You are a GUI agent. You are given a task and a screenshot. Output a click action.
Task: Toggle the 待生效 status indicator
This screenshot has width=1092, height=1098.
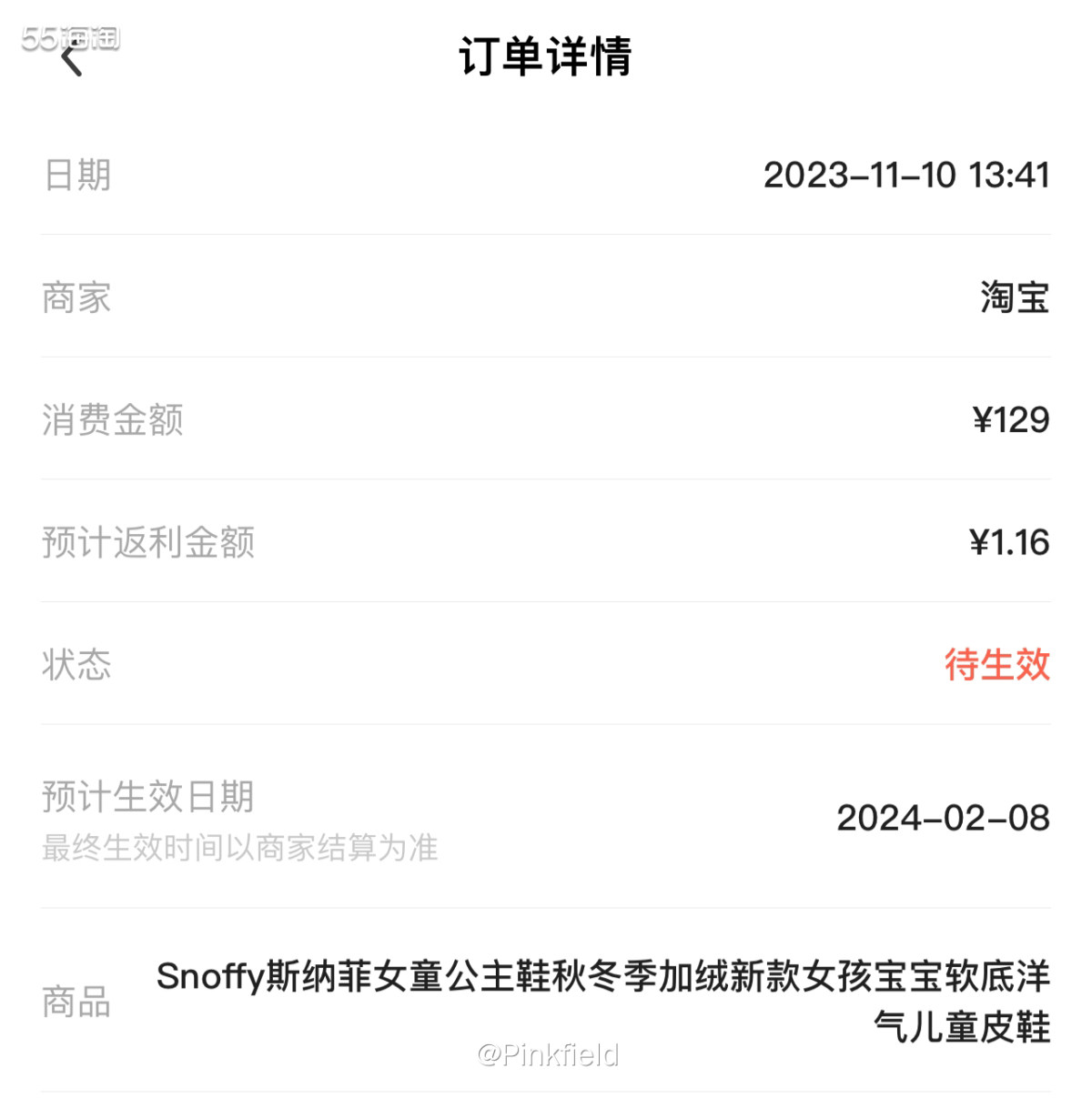pyautogui.click(x=996, y=665)
